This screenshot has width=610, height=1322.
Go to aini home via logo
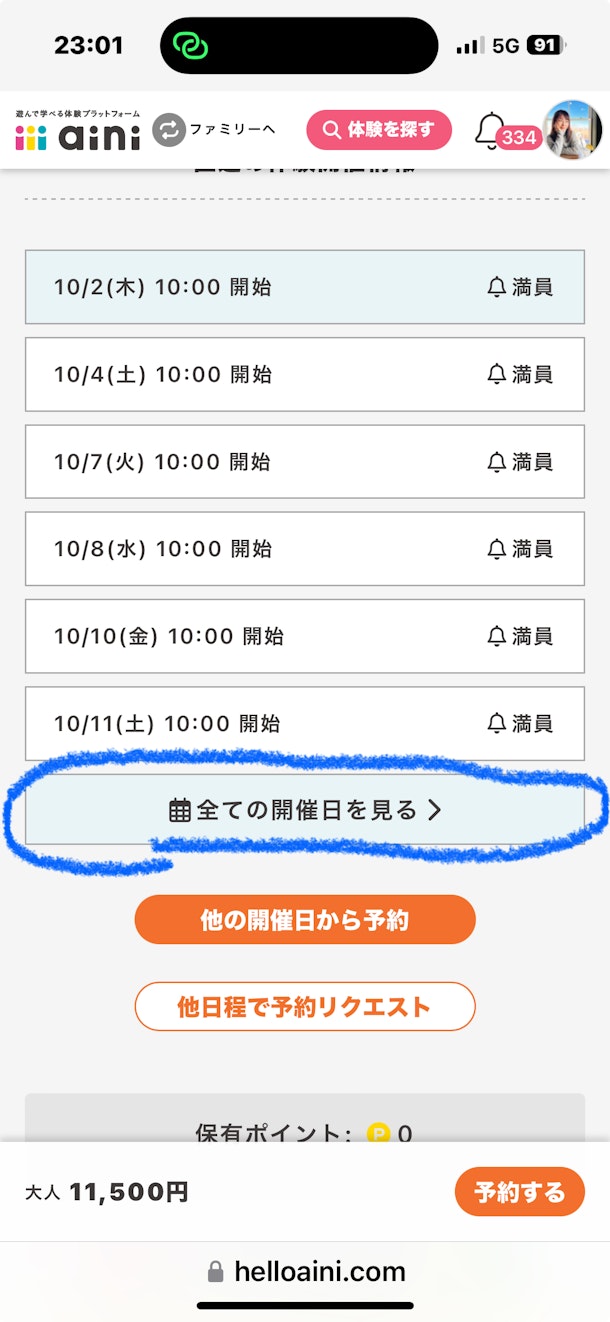[78, 131]
